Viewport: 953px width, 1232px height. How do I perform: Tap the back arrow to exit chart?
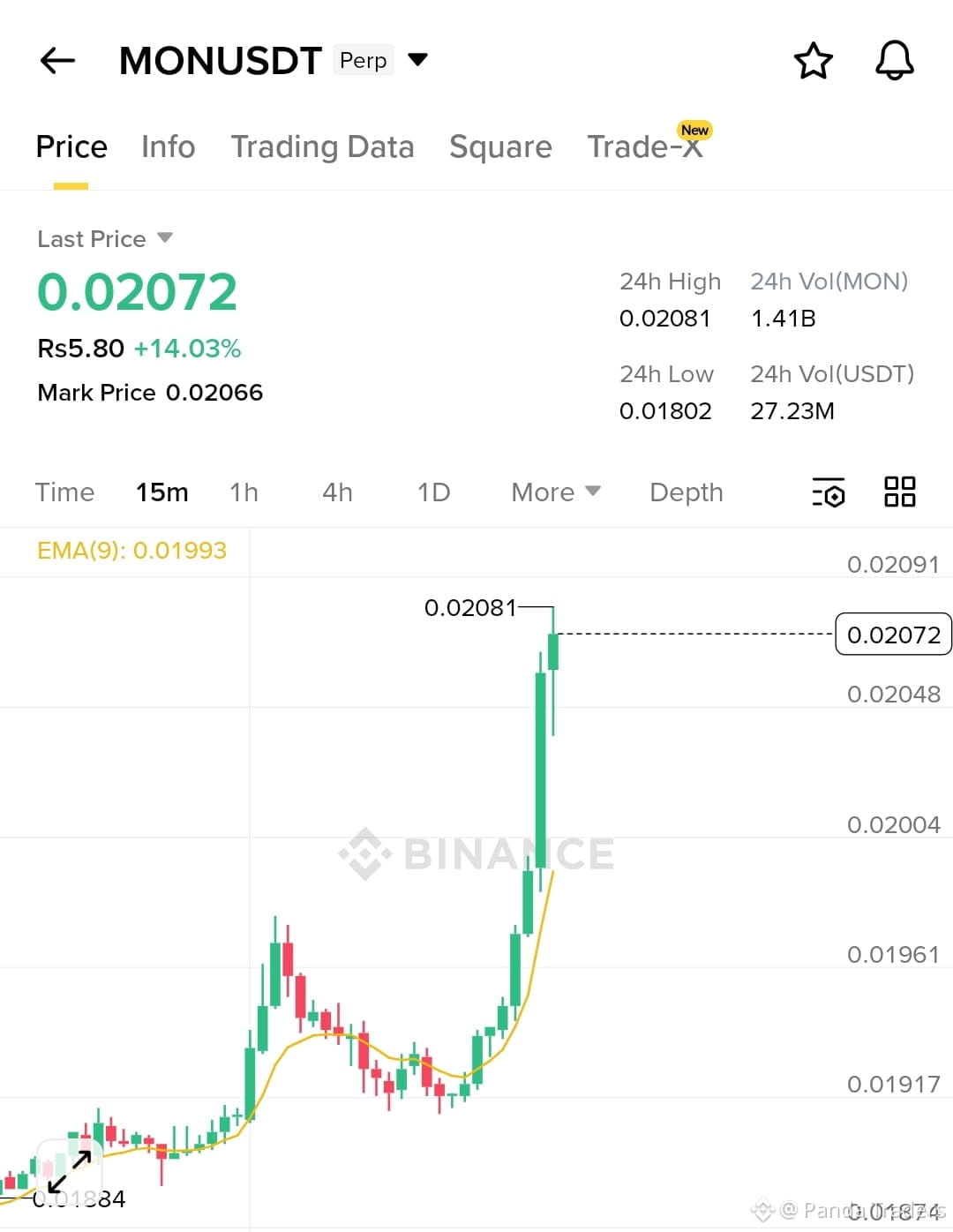click(x=56, y=60)
